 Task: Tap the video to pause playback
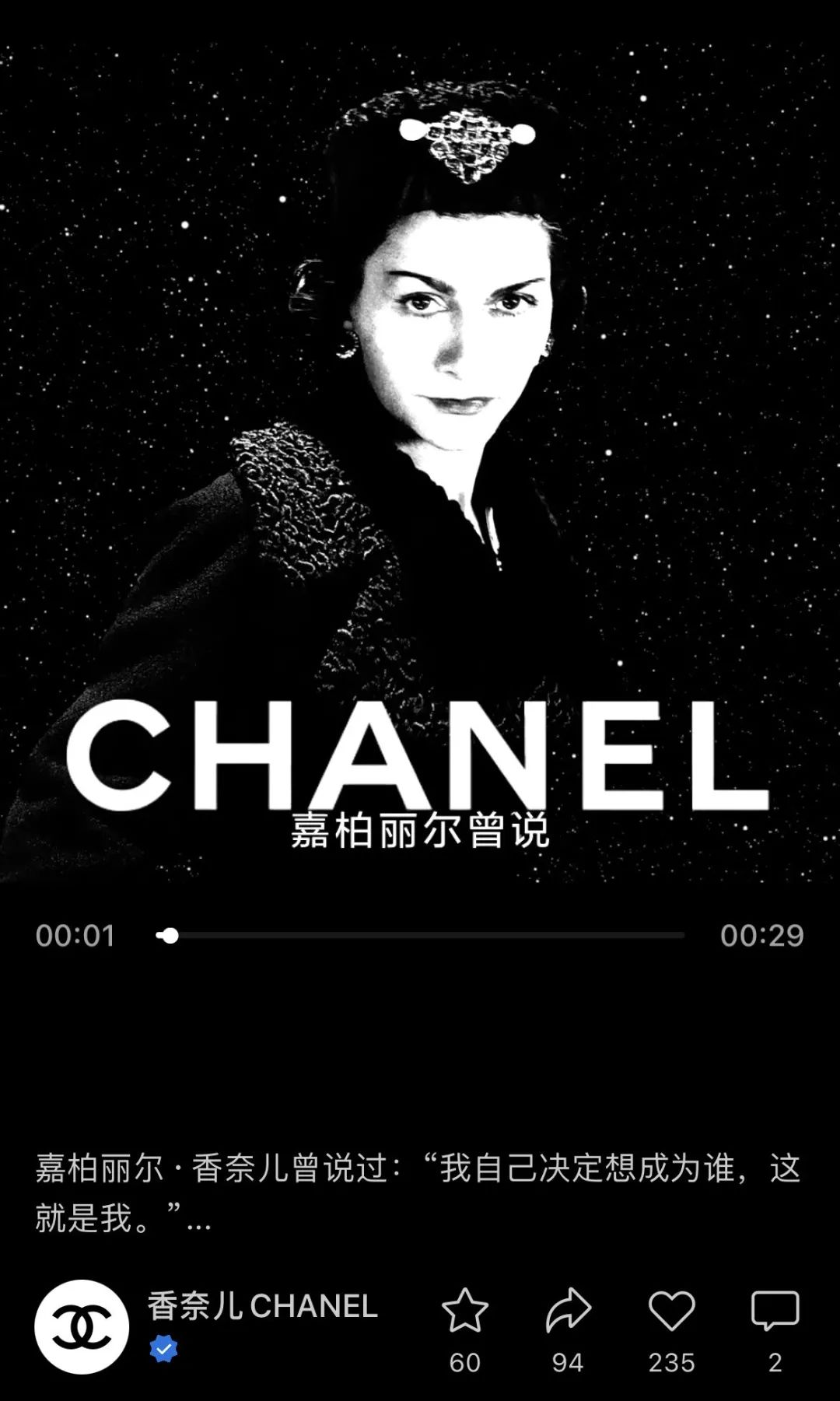[x=420, y=467]
